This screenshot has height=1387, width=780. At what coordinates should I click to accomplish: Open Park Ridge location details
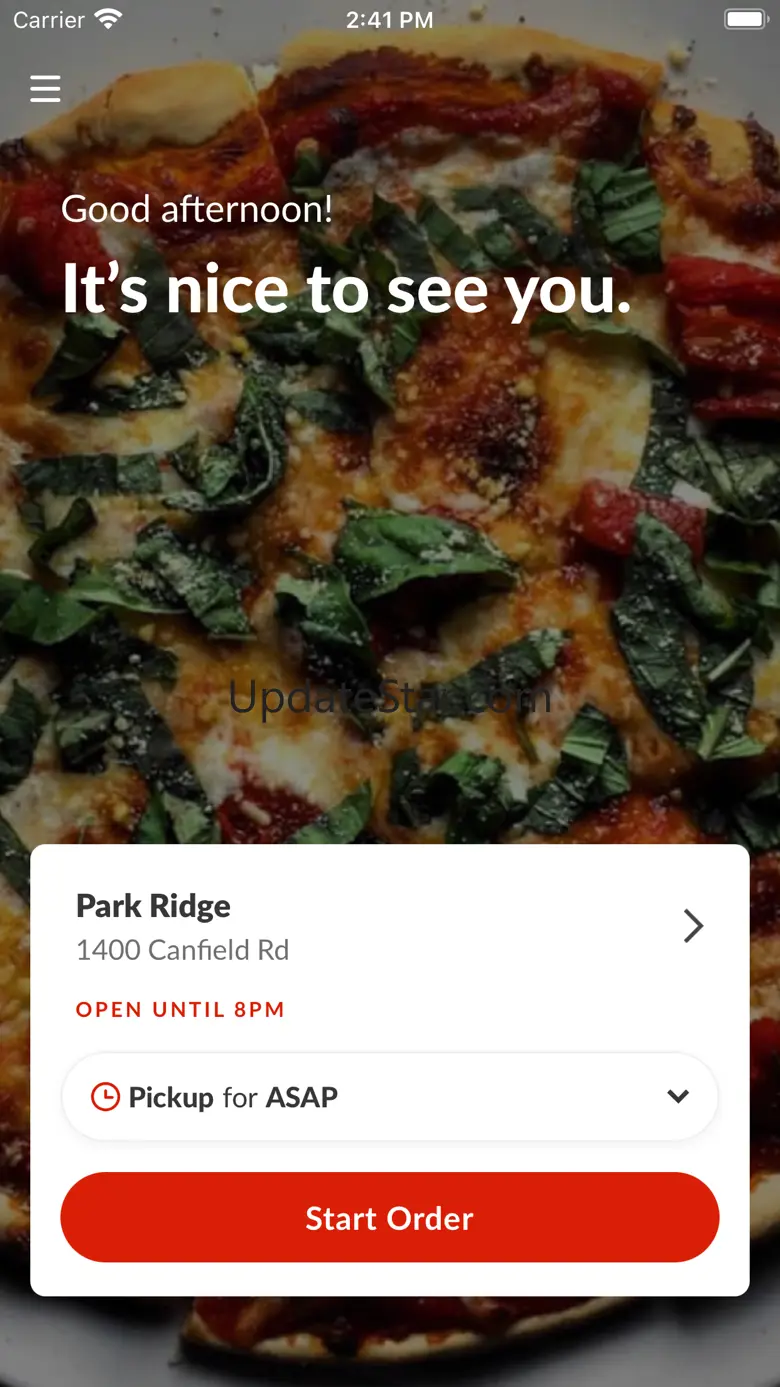click(x=692, y=926)
